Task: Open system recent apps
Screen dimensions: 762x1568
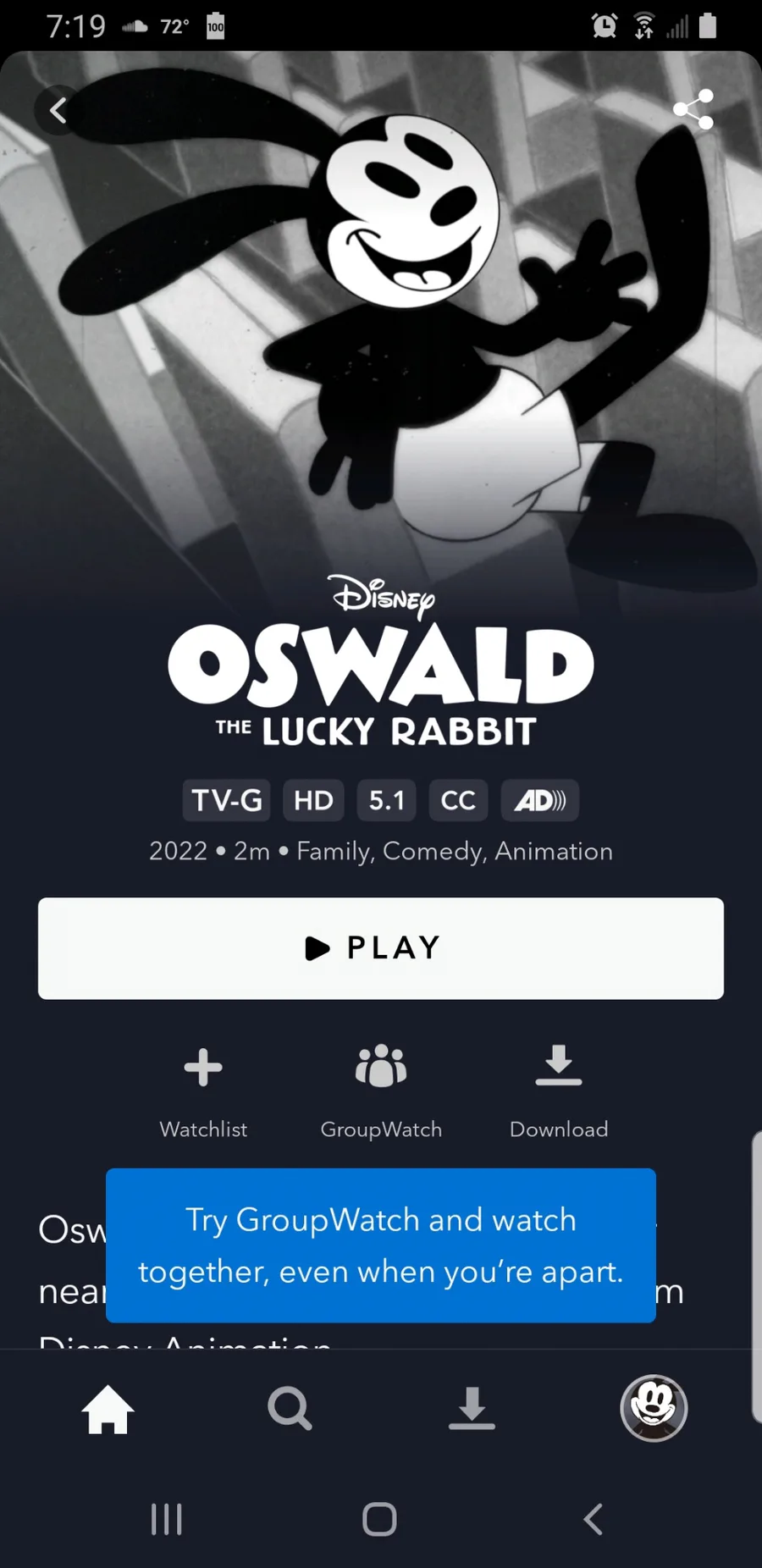Action: click(x=167, y=1519)
